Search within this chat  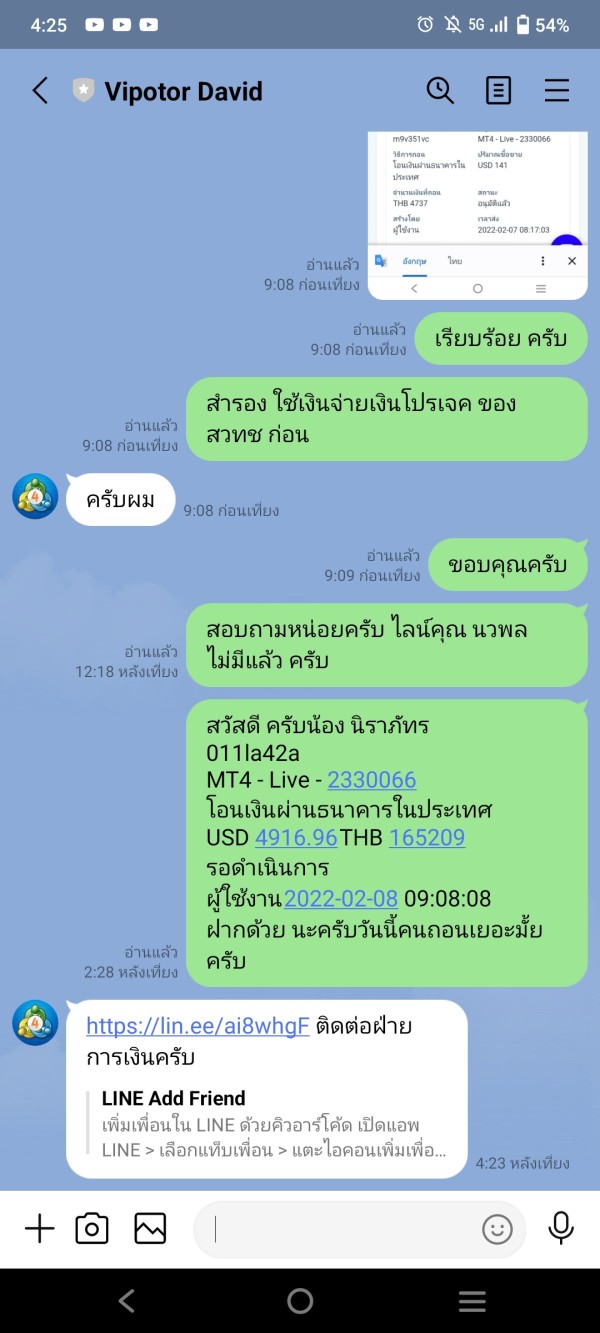(440, 91)
